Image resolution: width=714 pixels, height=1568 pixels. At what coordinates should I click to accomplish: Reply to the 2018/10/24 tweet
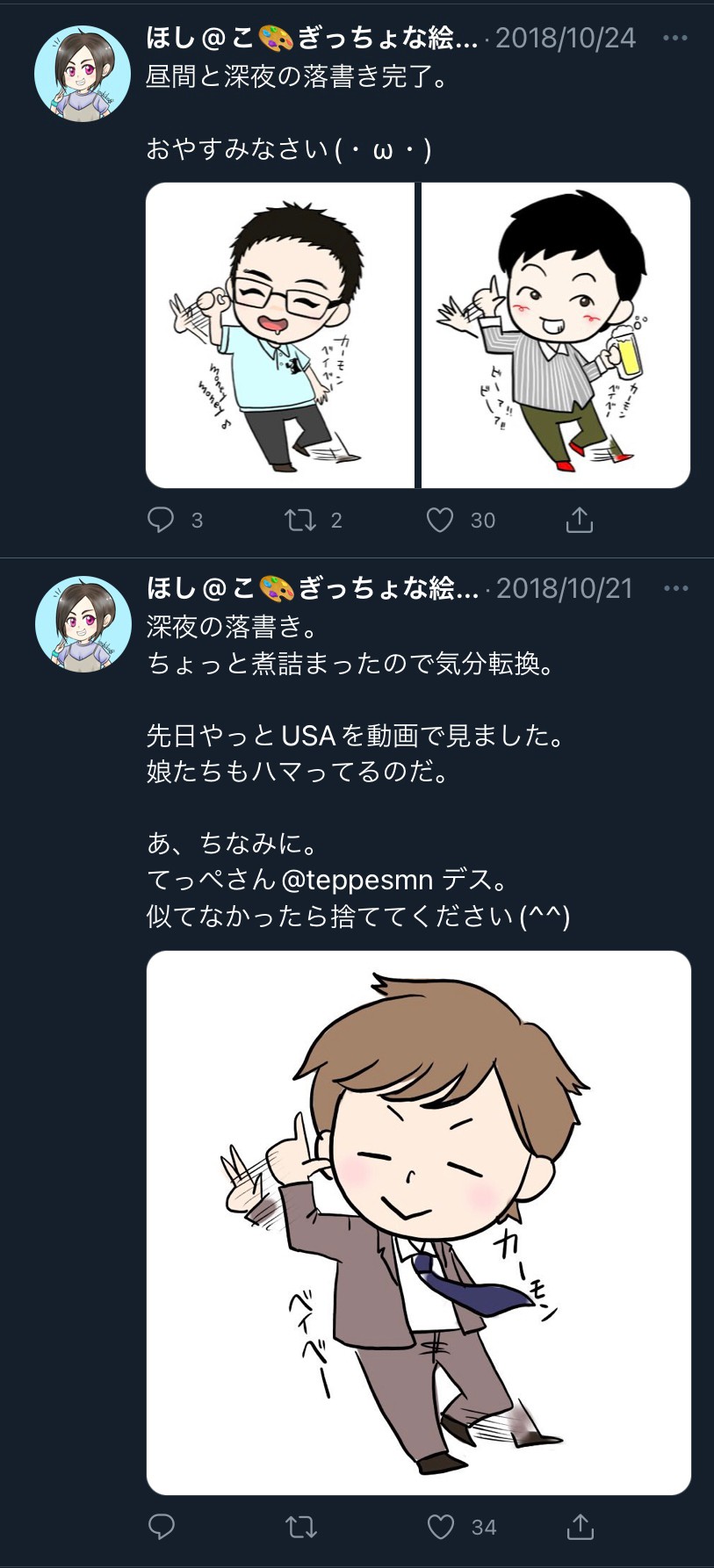coord(161,520)
